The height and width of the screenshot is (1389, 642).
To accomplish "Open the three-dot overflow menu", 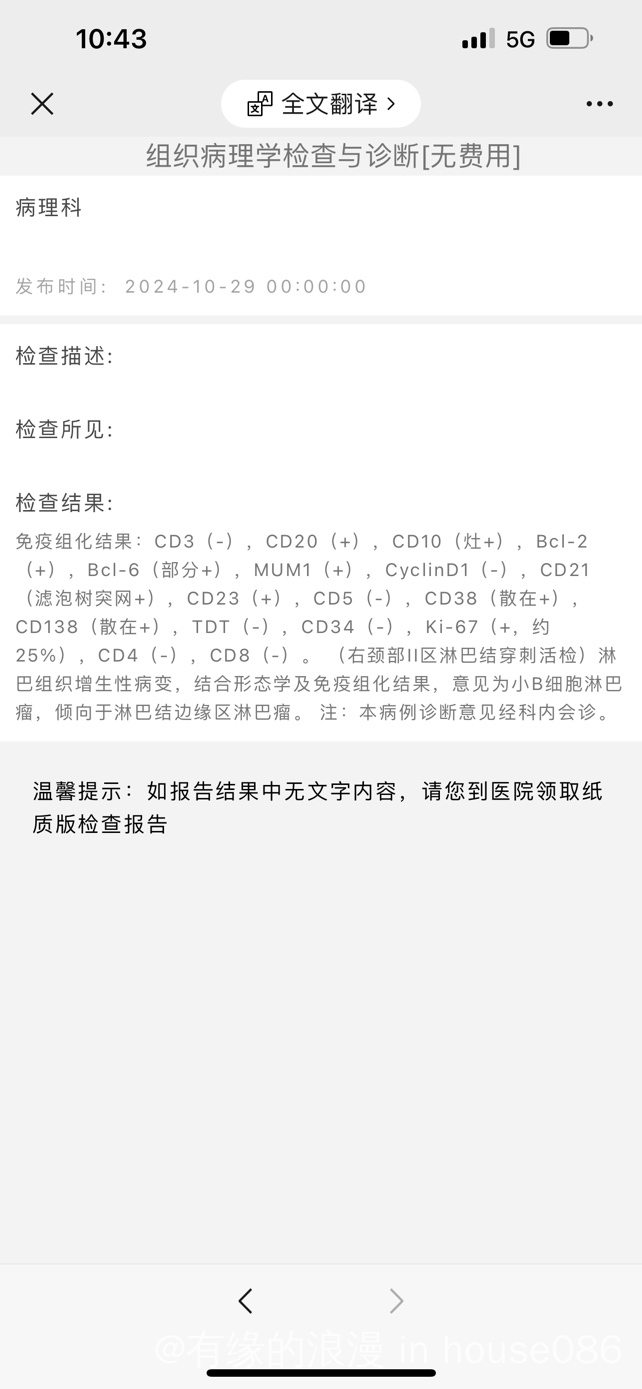I will pos(599,104).
